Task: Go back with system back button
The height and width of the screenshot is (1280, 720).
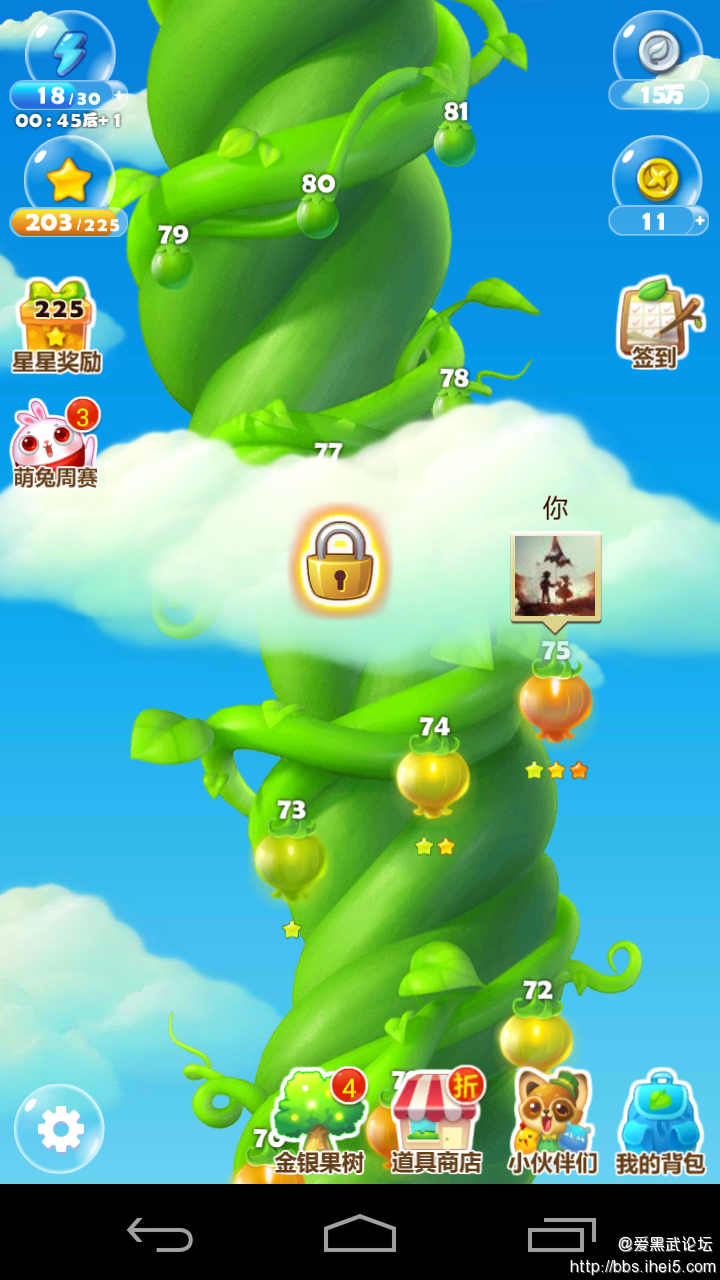Action: pos(160,1235)
